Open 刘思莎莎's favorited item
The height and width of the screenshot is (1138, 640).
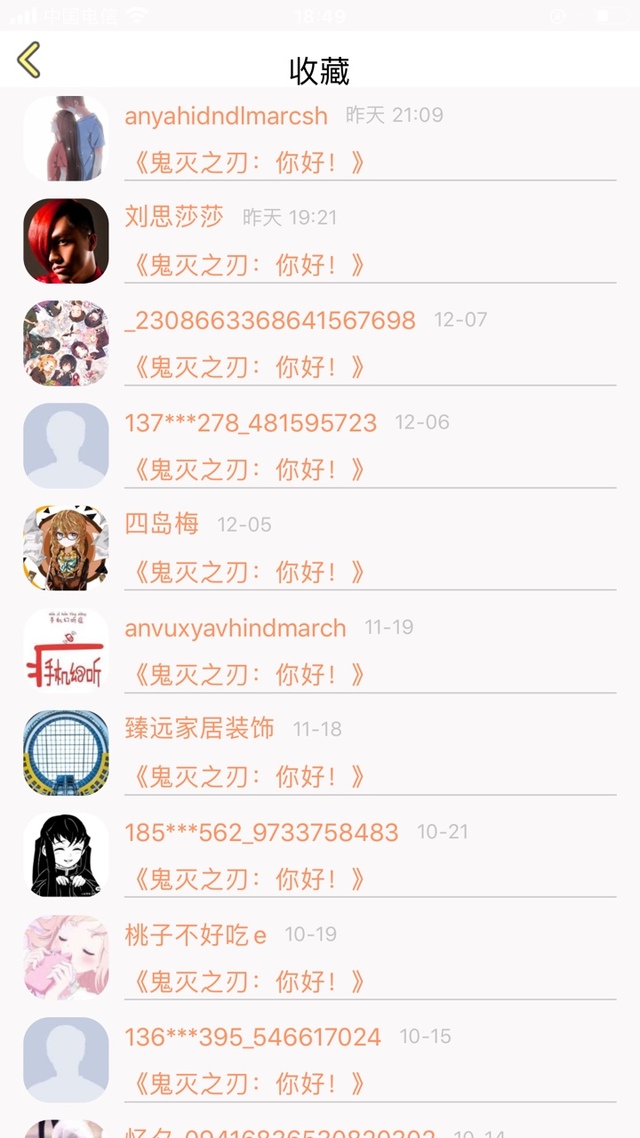coord(320,241)
